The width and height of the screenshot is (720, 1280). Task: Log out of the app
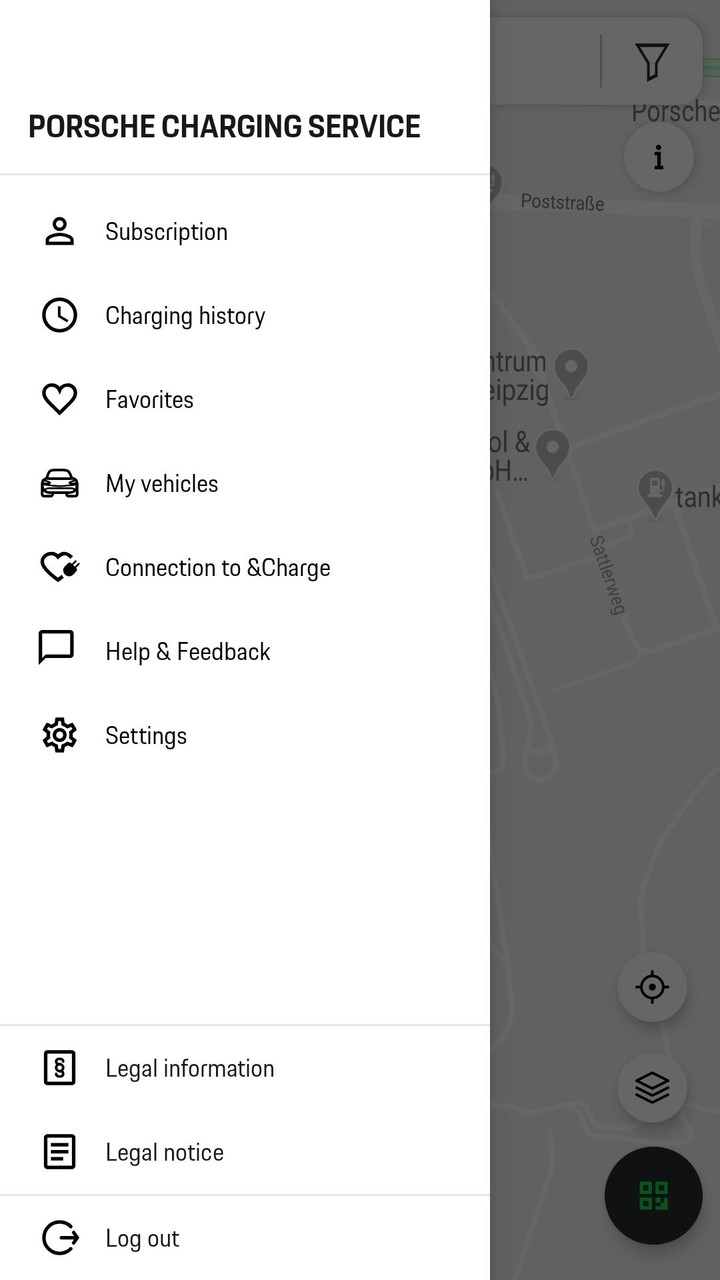pyautogui.click(x=142, y=1238)
